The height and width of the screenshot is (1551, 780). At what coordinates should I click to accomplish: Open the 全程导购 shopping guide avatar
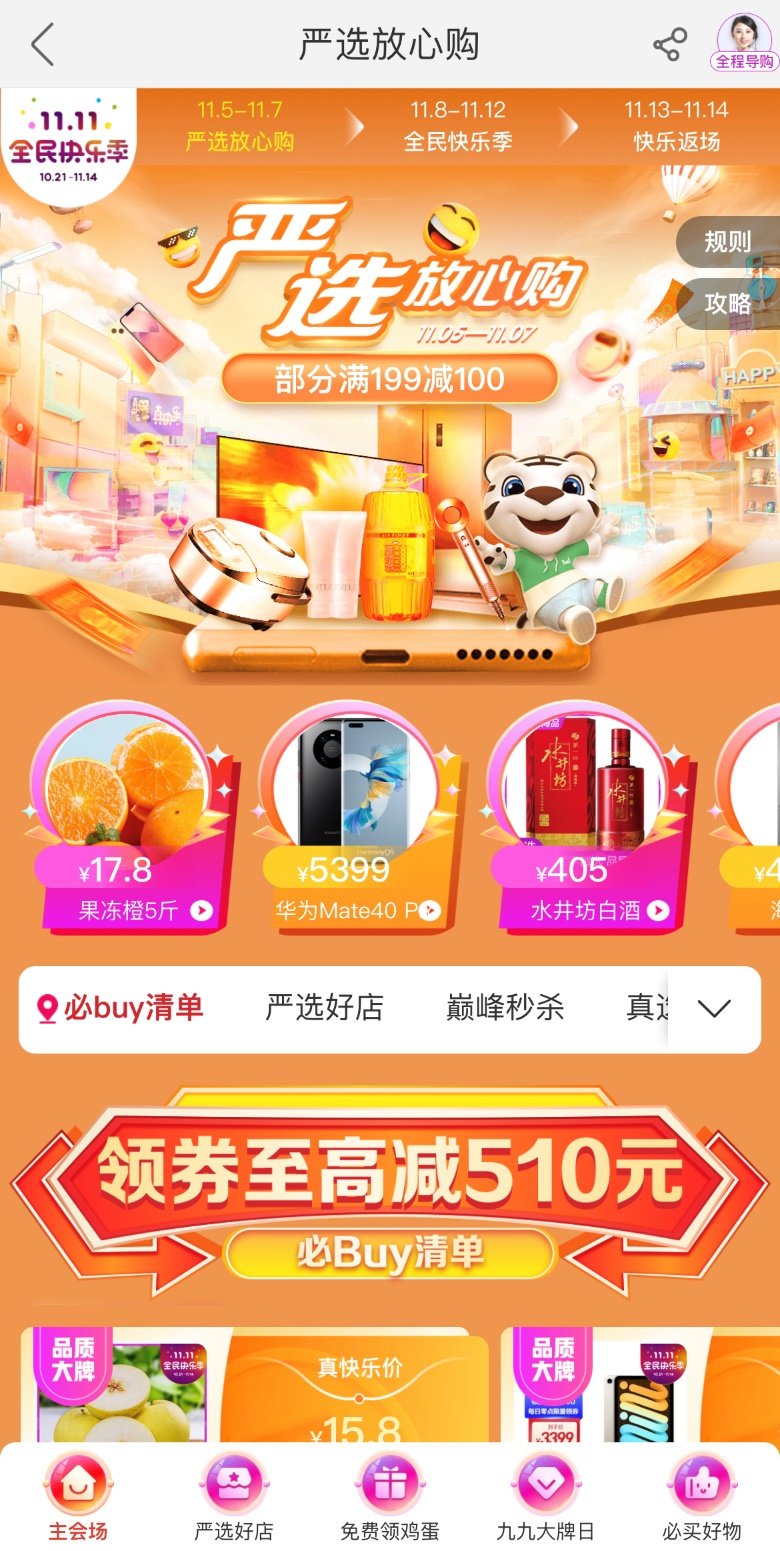745,43
